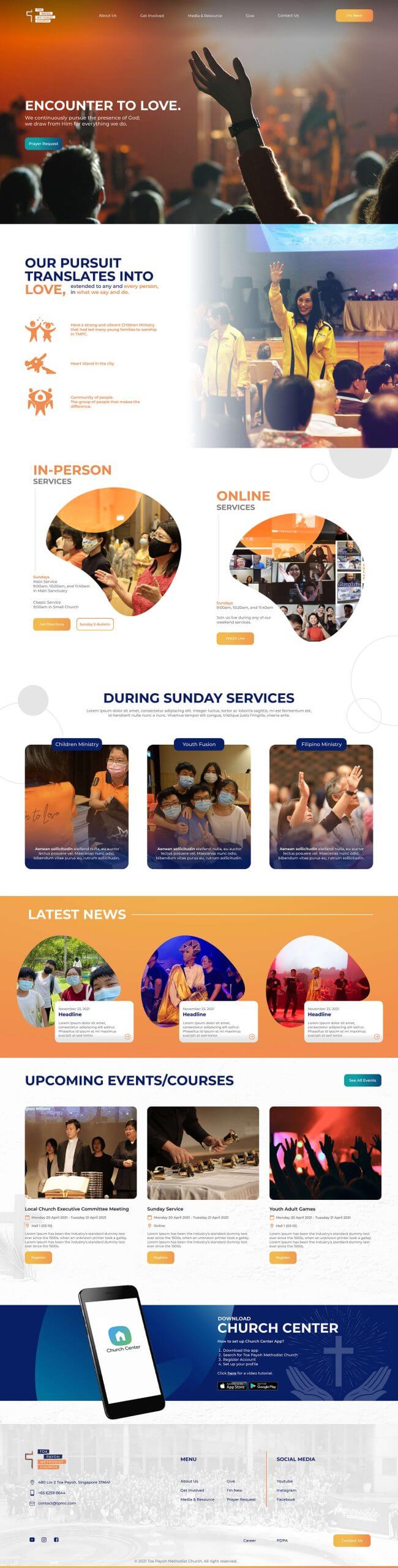Image resolution: width=398 pixels, height=1568 pixels.
Task: Register for Sunday Service event
Action: 160,1257
